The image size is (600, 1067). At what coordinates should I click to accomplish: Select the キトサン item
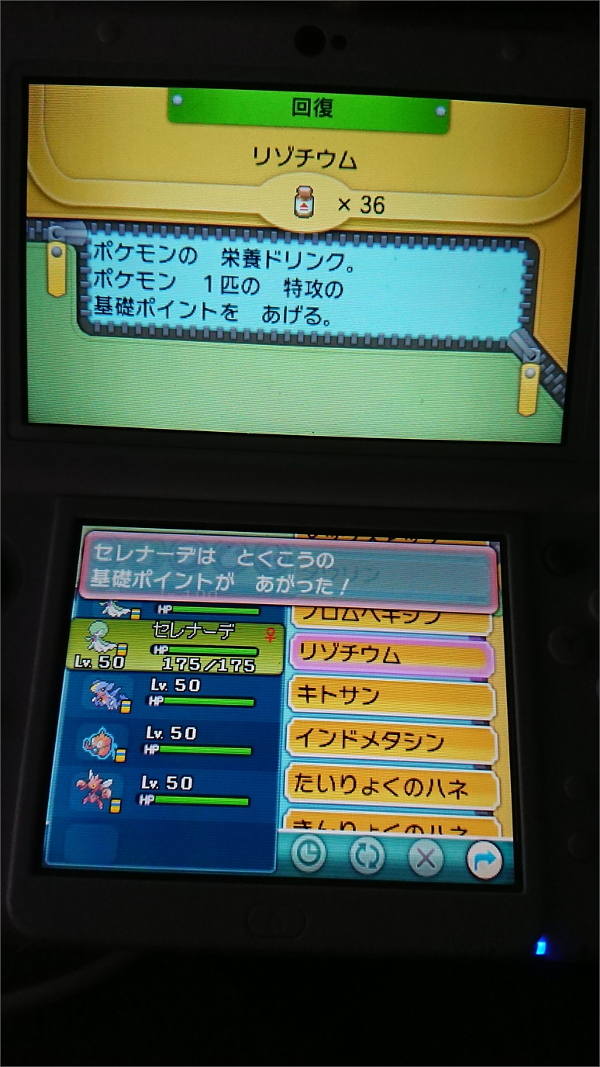(390, 696)
